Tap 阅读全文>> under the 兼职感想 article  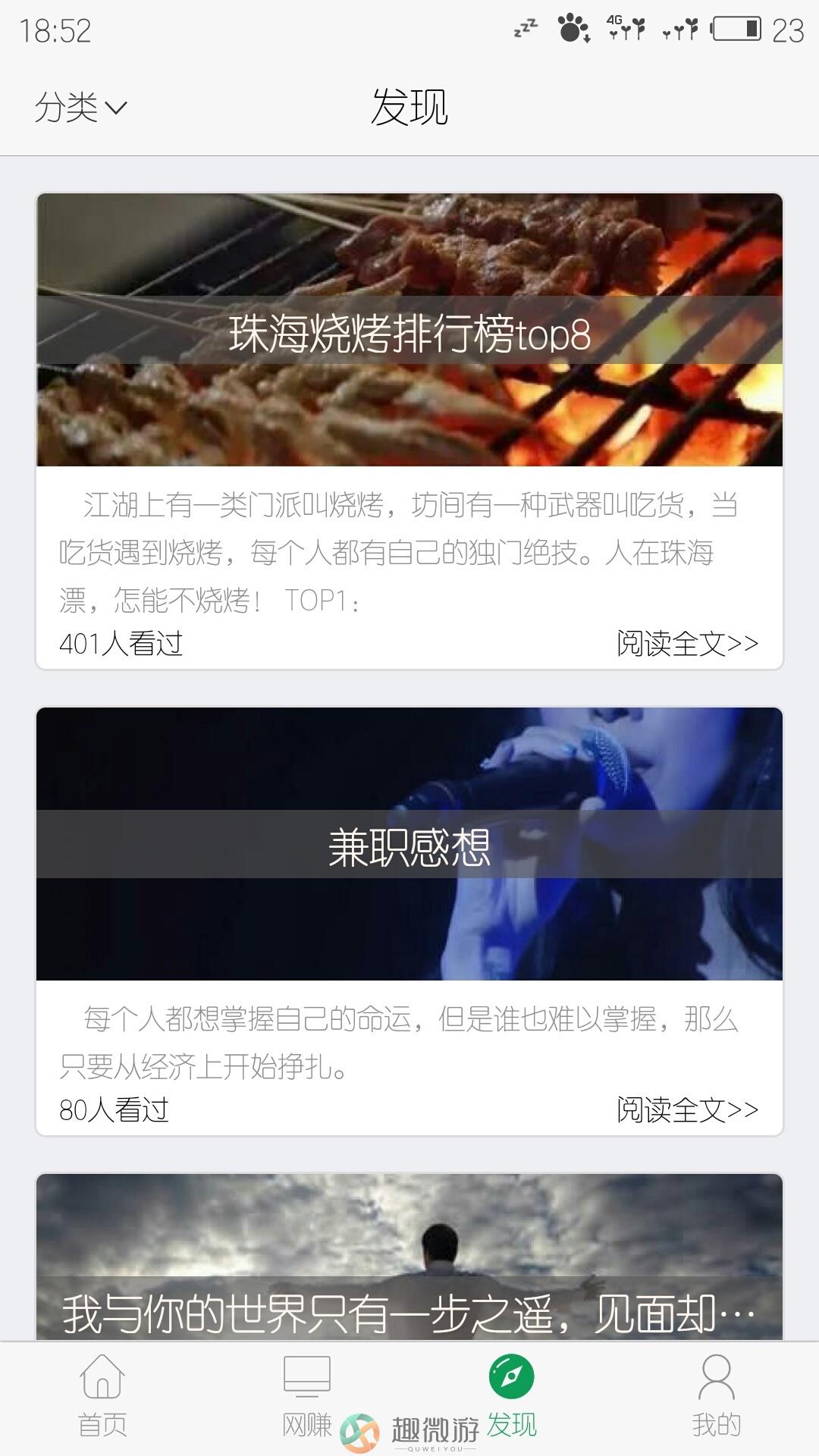click(x=687, y=1109)
